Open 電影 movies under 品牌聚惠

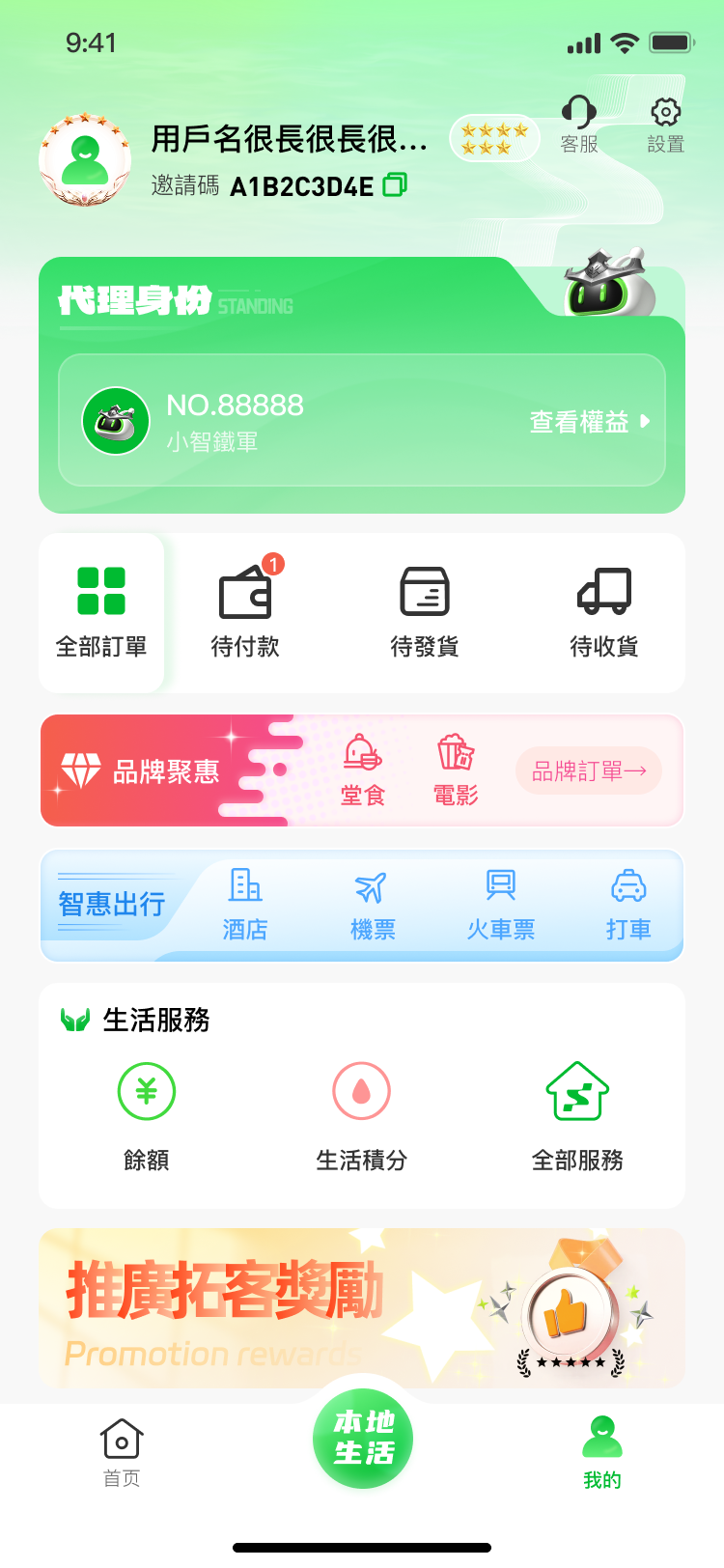point(456,770)
